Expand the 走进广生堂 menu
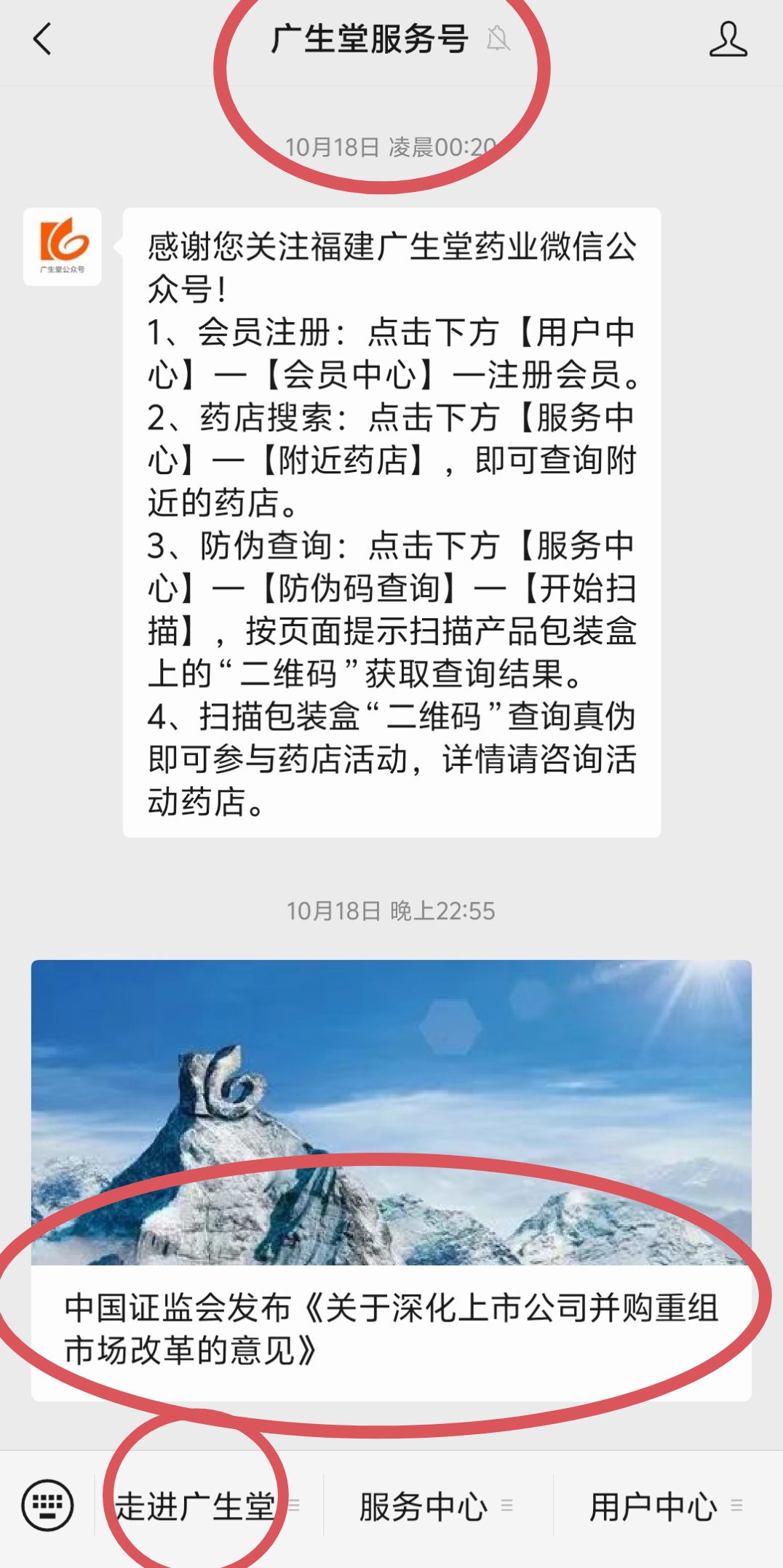Screen dimensions: 783x1568 coord(207,1506)
